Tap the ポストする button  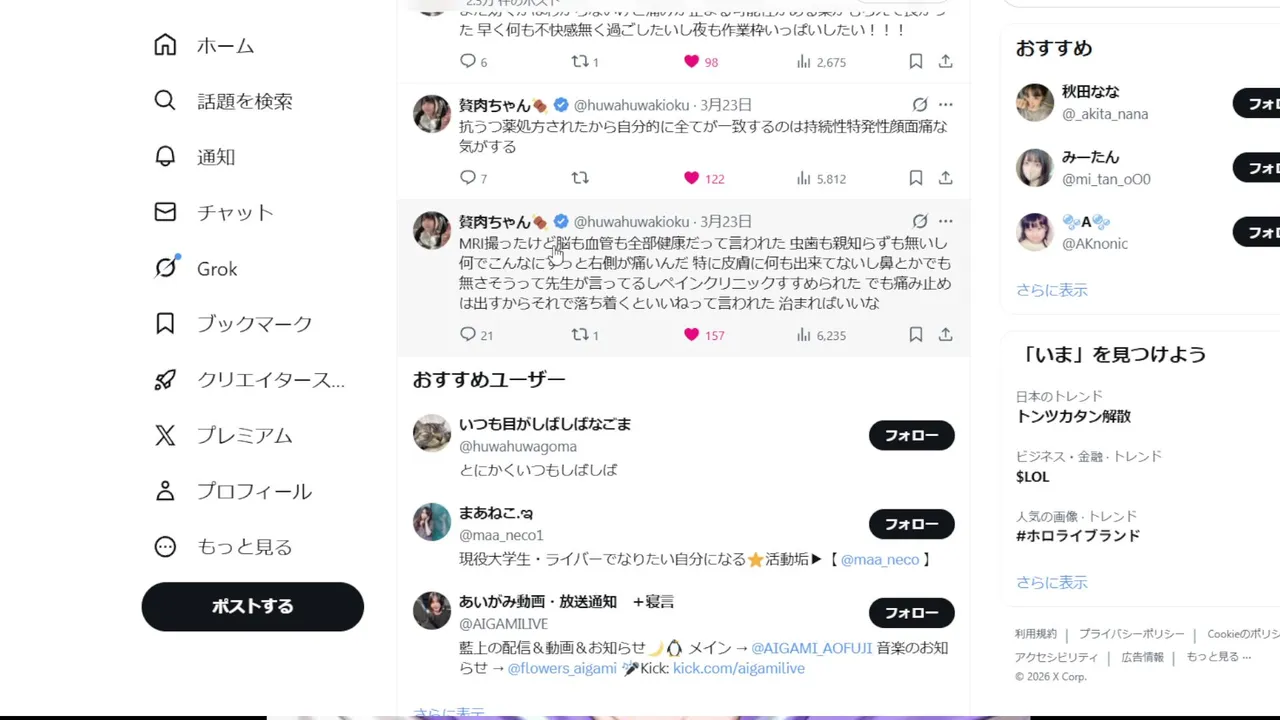(x=252, y=606)
